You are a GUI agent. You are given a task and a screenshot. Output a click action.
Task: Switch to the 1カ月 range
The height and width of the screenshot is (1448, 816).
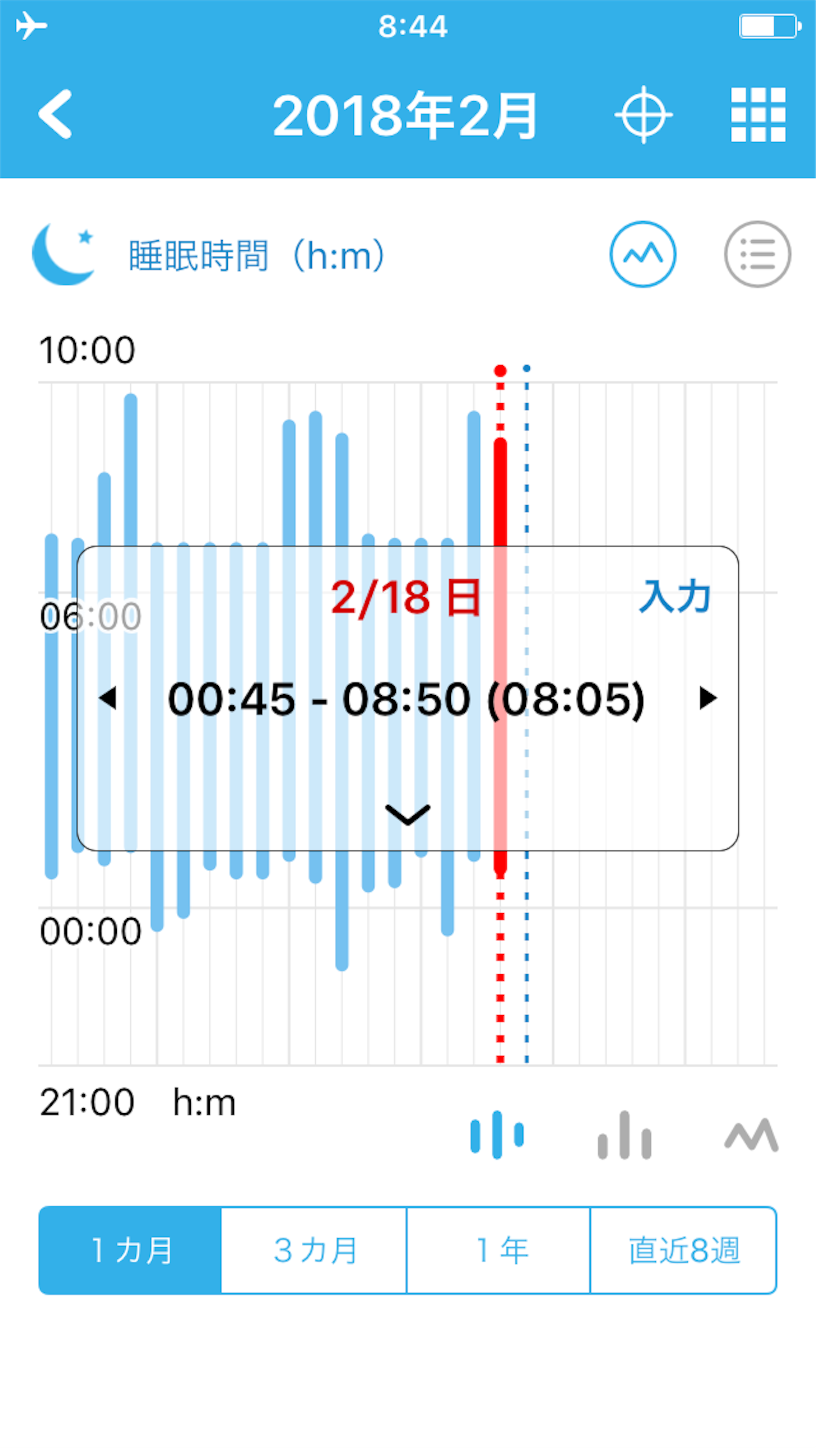pos(131,1251)
